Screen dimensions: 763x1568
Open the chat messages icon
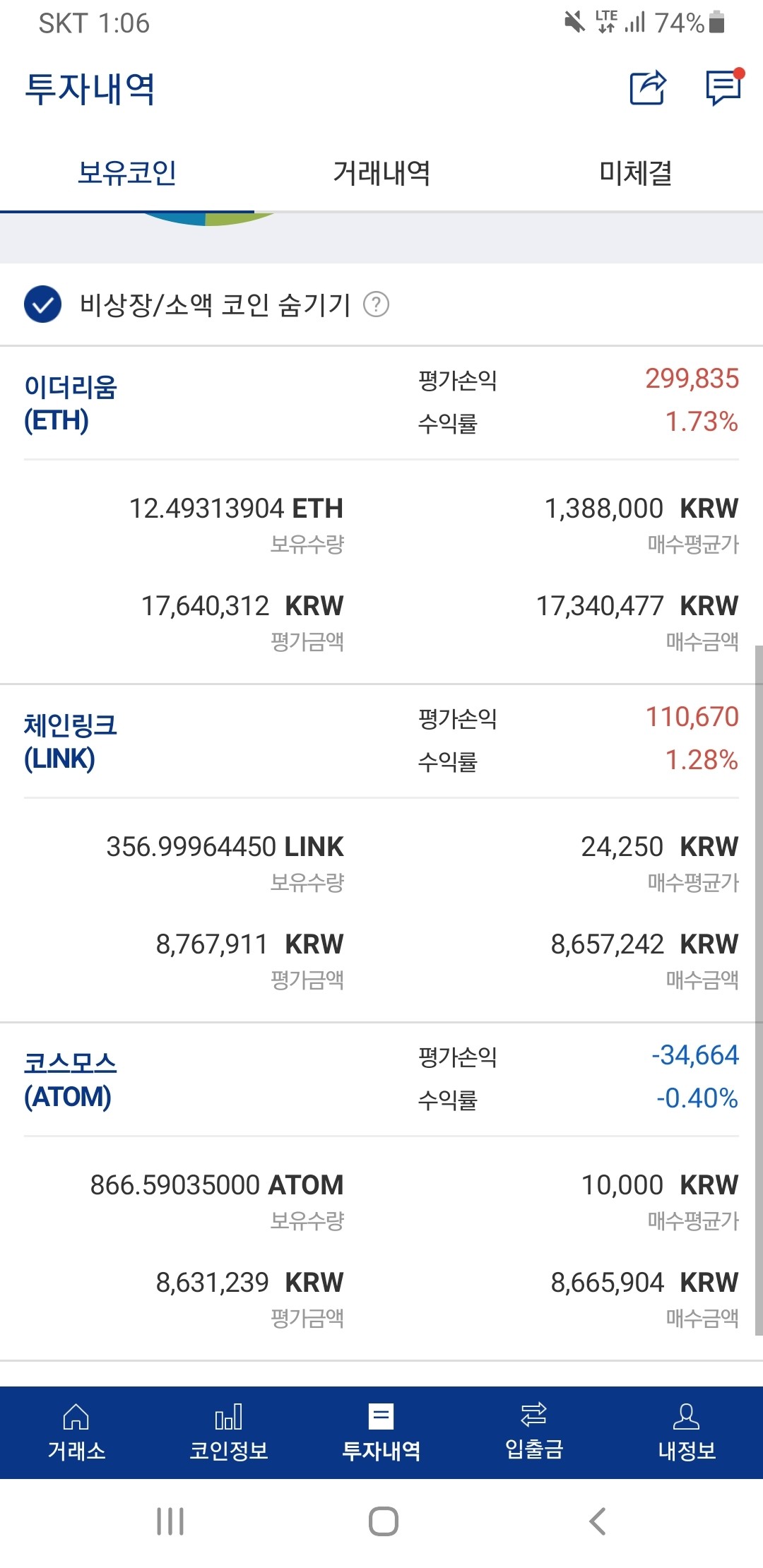coord(723,88)
